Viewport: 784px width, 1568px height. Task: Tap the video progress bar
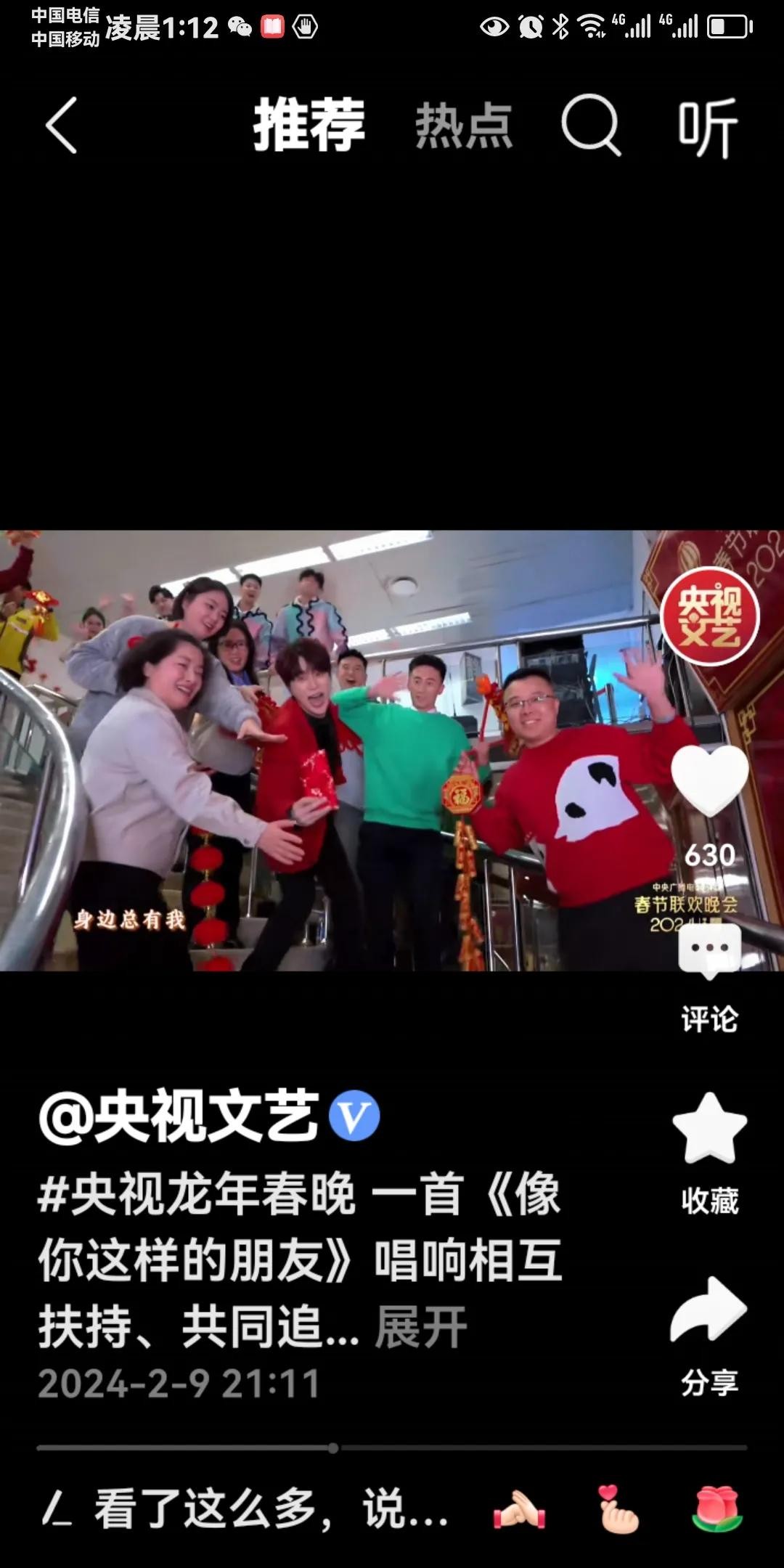[392, 1447]
